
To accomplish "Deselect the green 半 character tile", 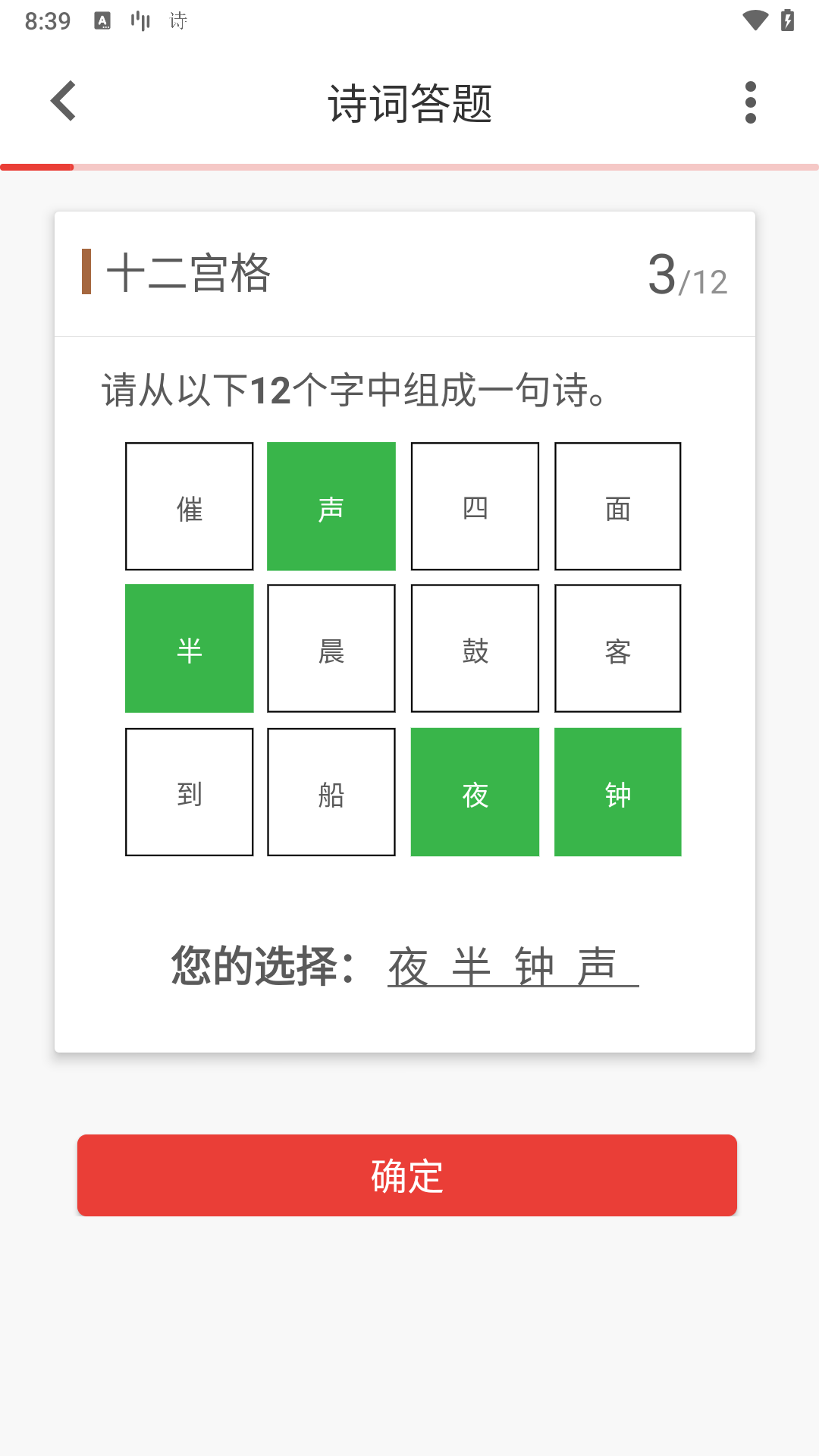I will [x=189, y=648].
